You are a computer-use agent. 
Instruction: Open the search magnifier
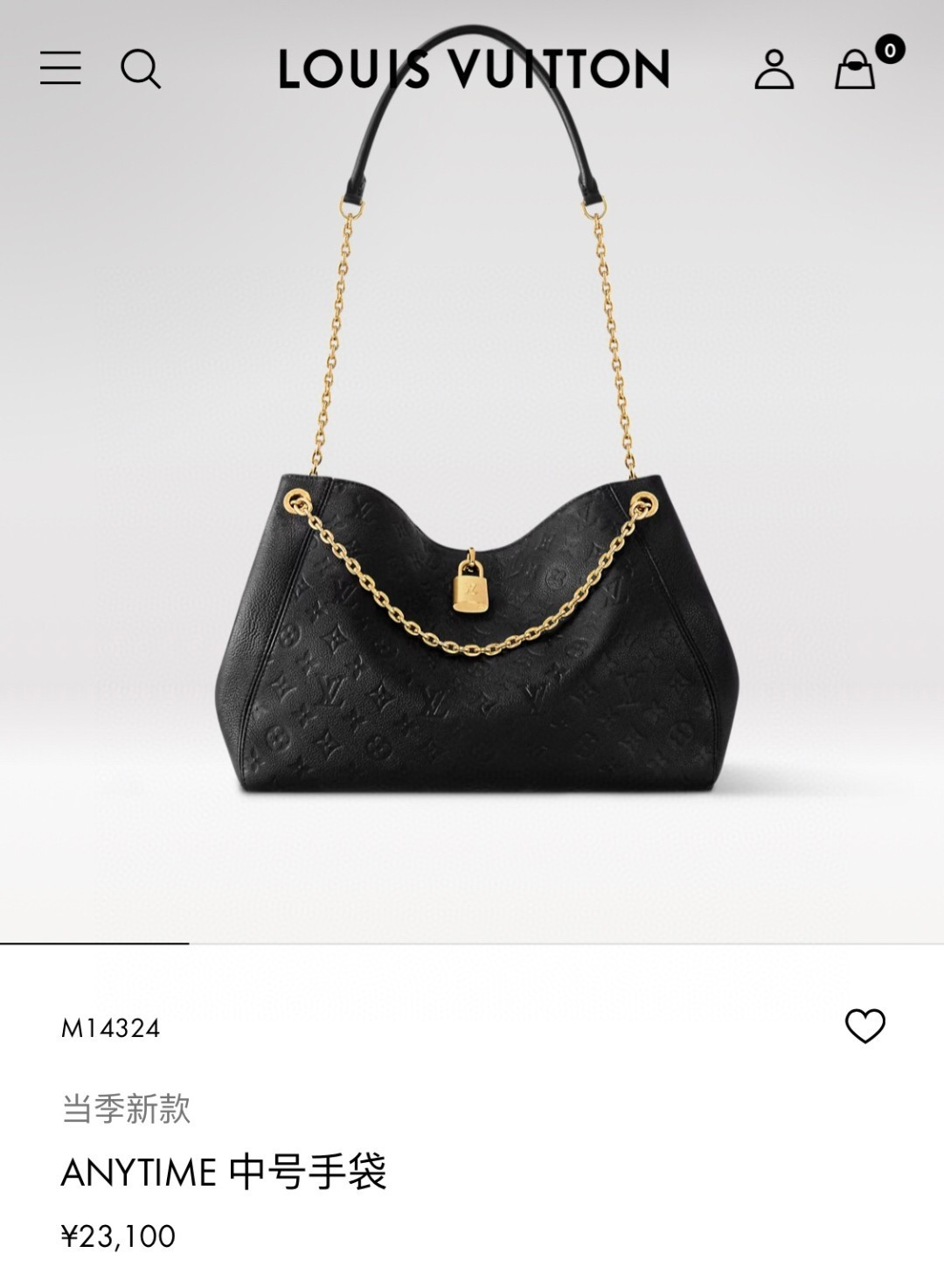(x=140, y=68)
